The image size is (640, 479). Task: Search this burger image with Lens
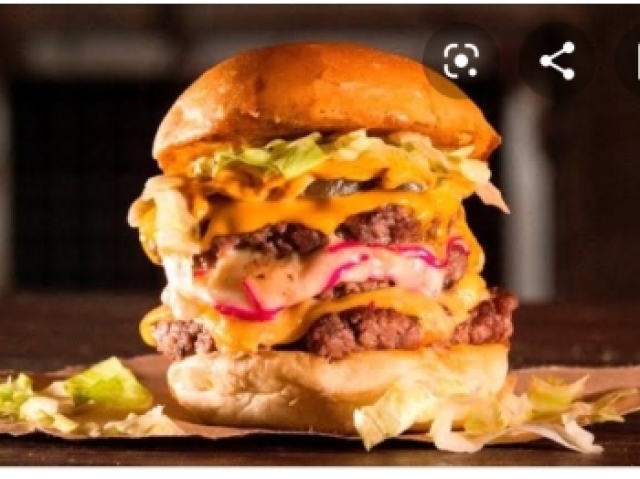(460, 60)
